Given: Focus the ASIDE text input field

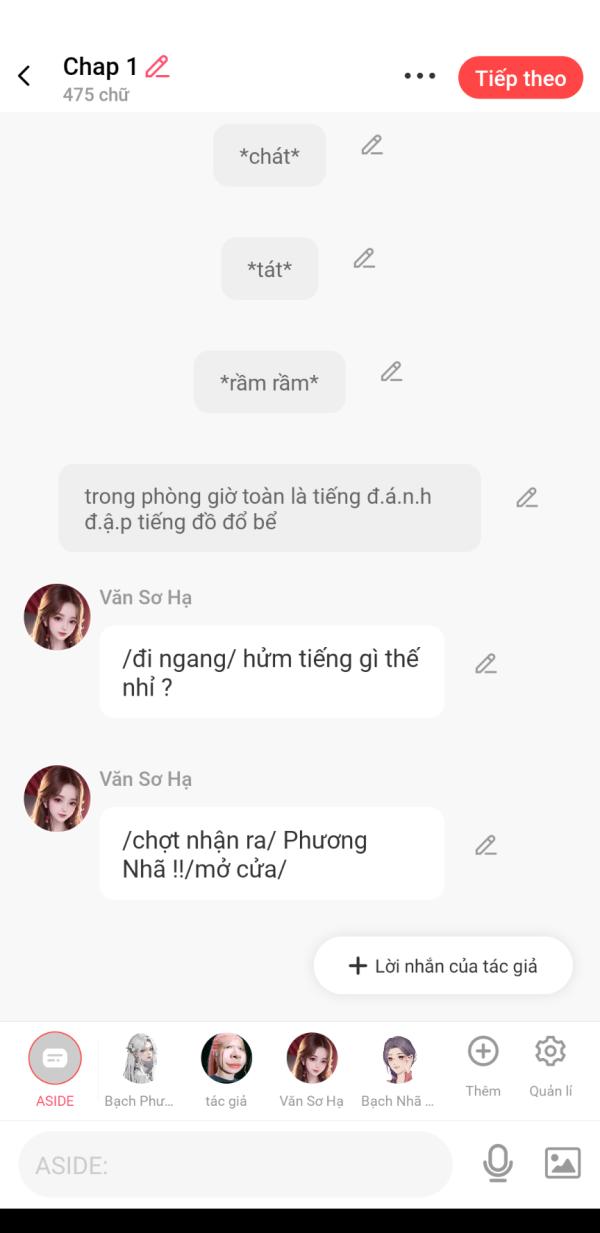Looking at the screenshot, I should click(x=235, y=1165).
